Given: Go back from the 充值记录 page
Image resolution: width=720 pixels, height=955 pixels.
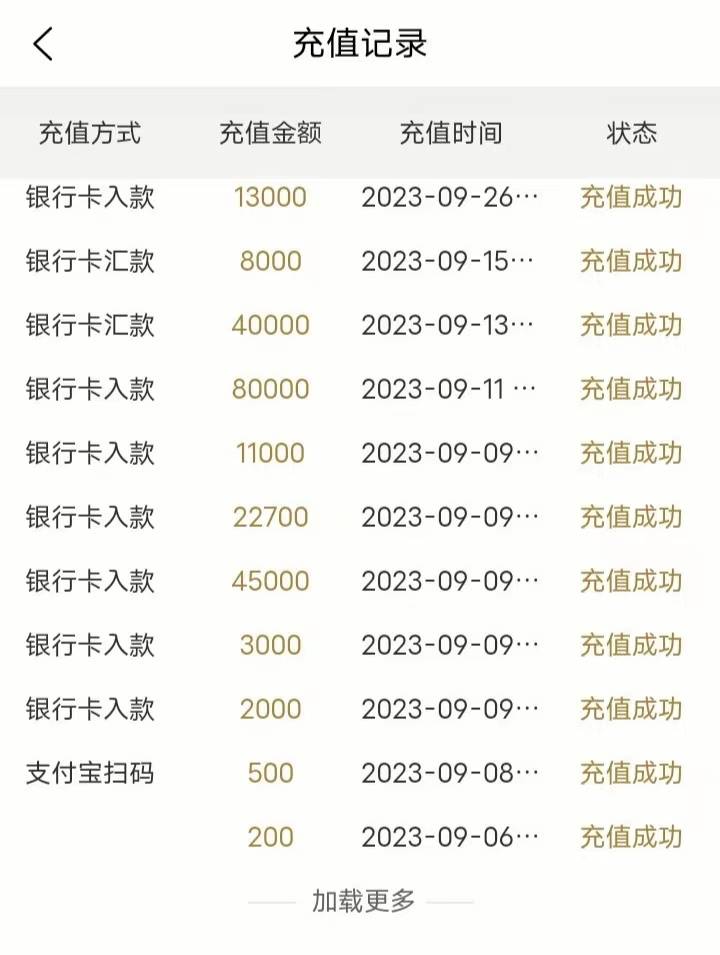Looking at the screenshot, I should [43, 45].
